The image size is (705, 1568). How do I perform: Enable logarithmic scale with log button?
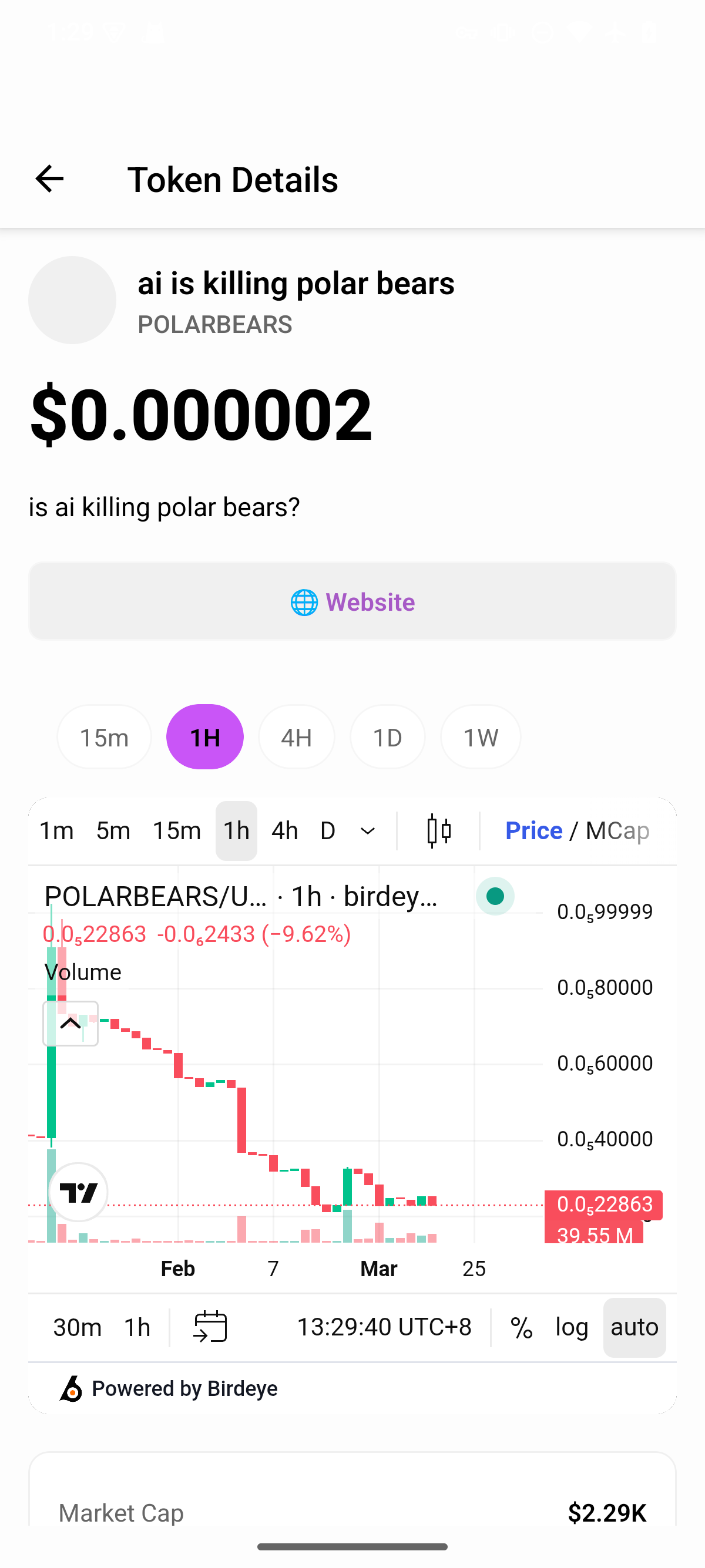(x=570, y=1328)
